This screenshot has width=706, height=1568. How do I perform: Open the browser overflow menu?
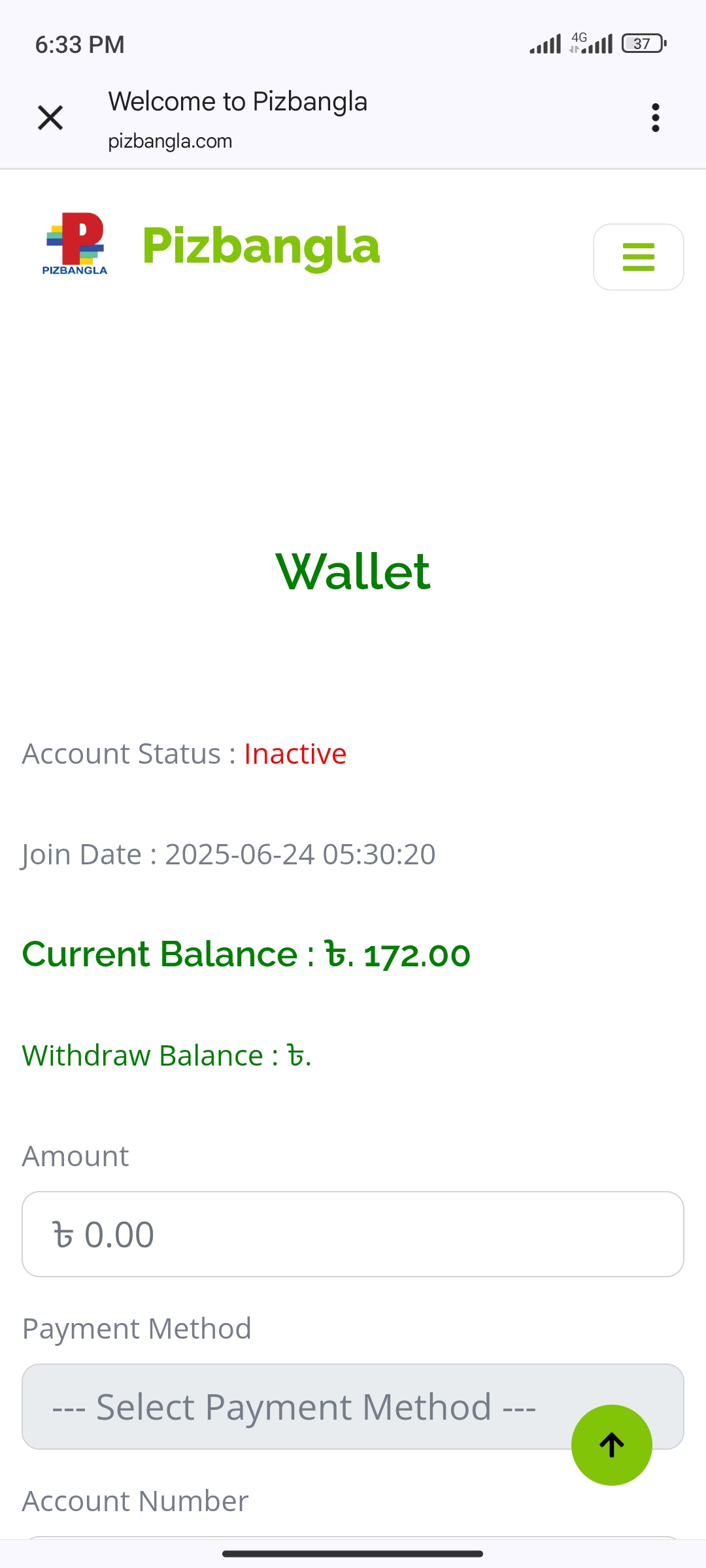[x=655, y=118]
